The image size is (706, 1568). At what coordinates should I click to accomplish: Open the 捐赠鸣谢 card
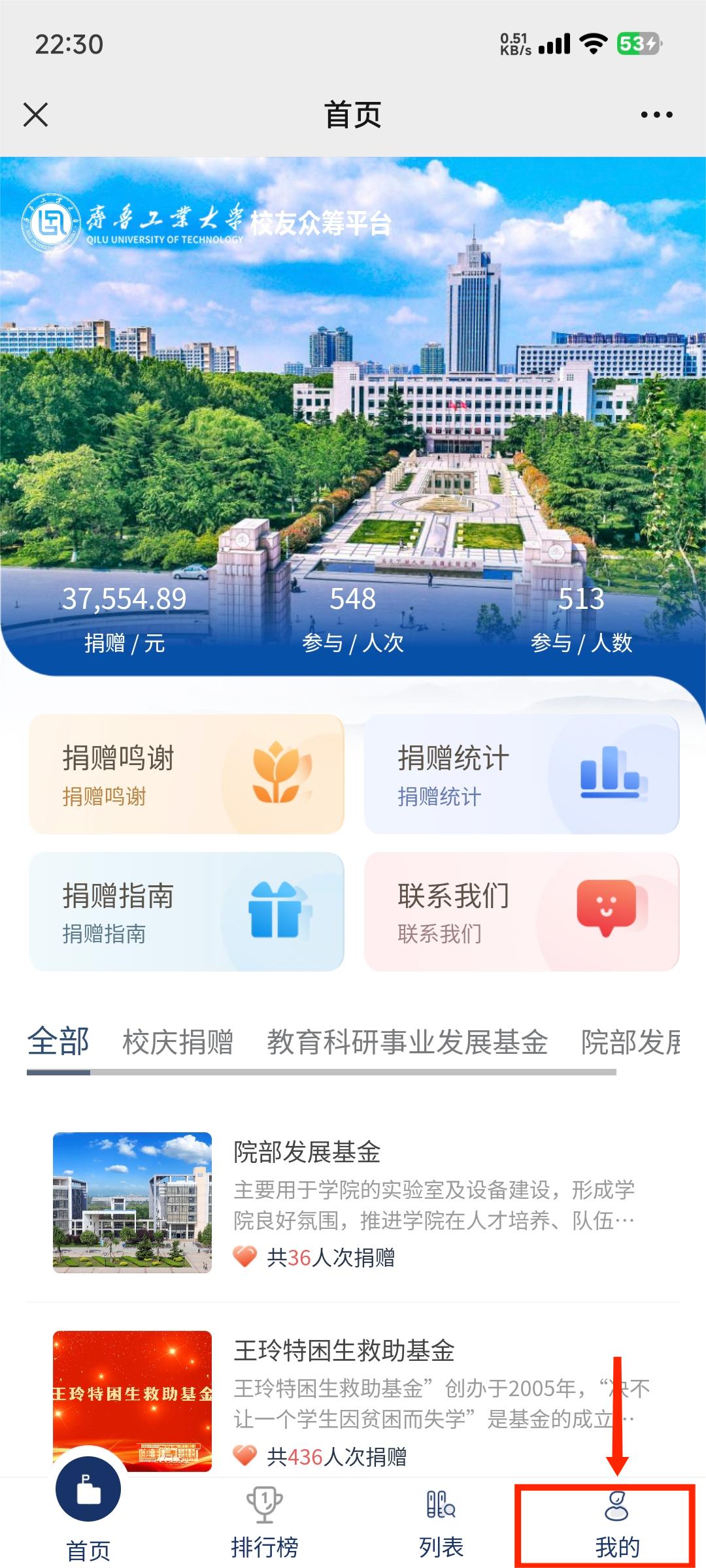pos(186,774)
